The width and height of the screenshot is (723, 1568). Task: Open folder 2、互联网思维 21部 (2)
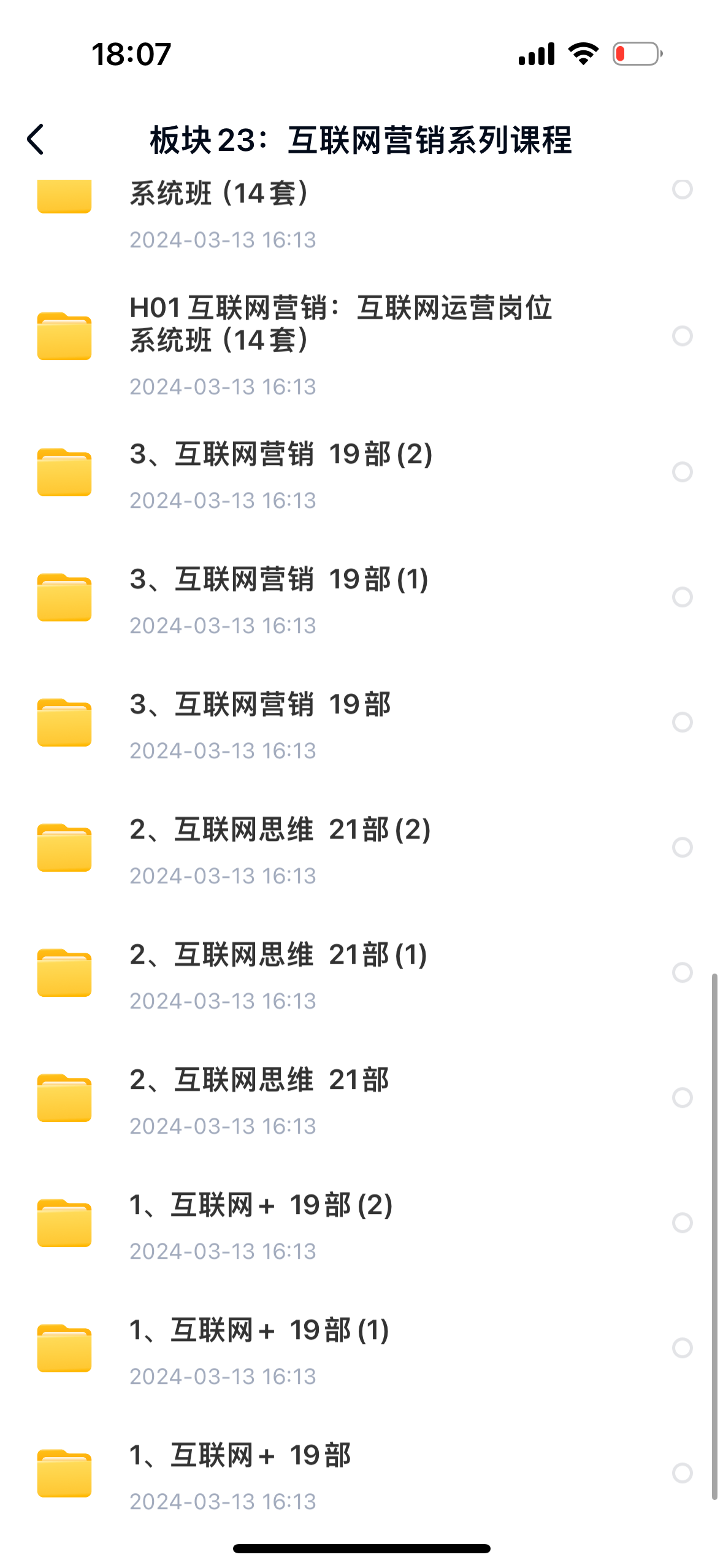pyautogui.click(x=280, y=831)
